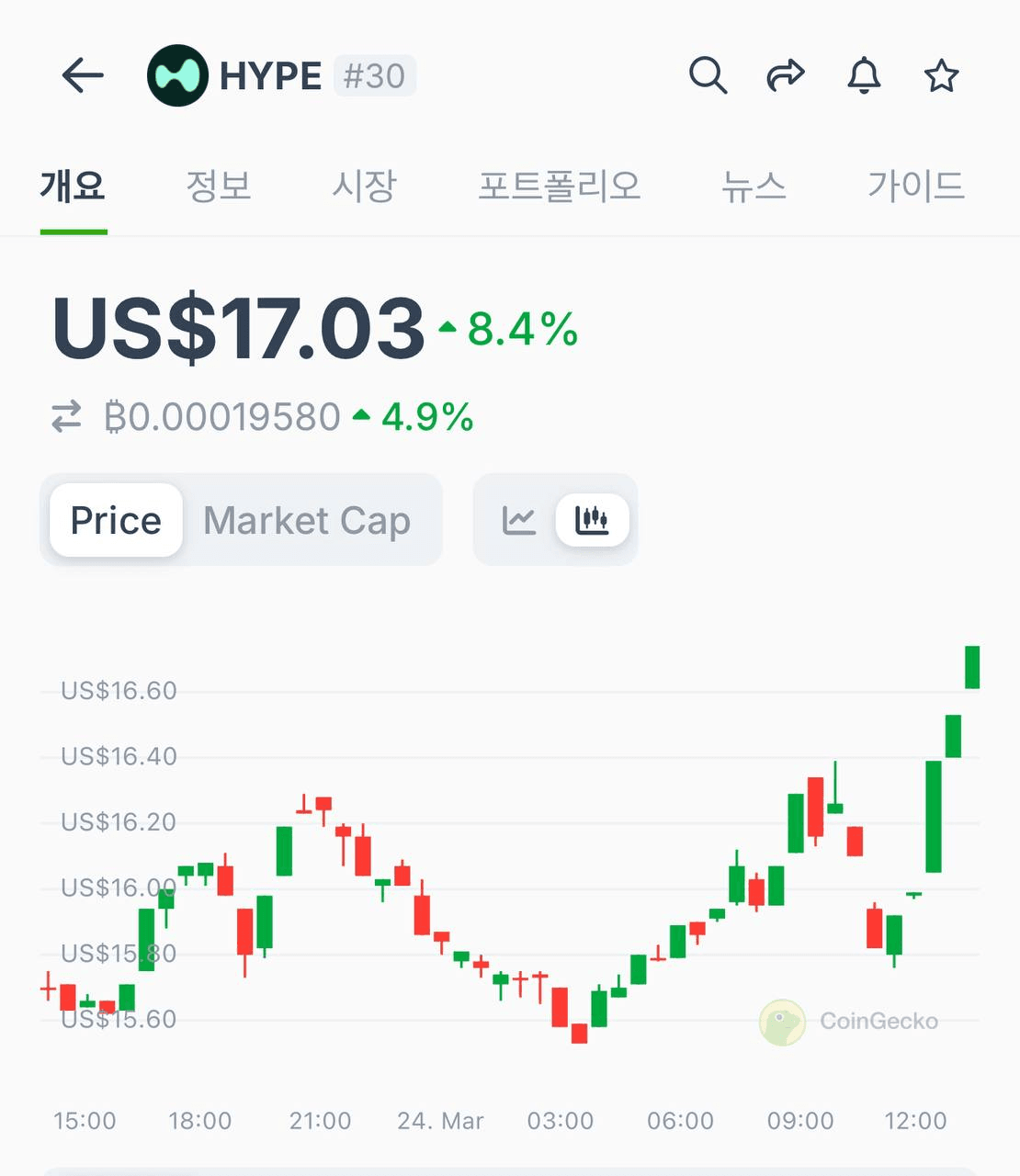The width and height of the screenshot is (1020, 1176).
Task: Switch the chart to Market Cap
Action: point(307,521)
